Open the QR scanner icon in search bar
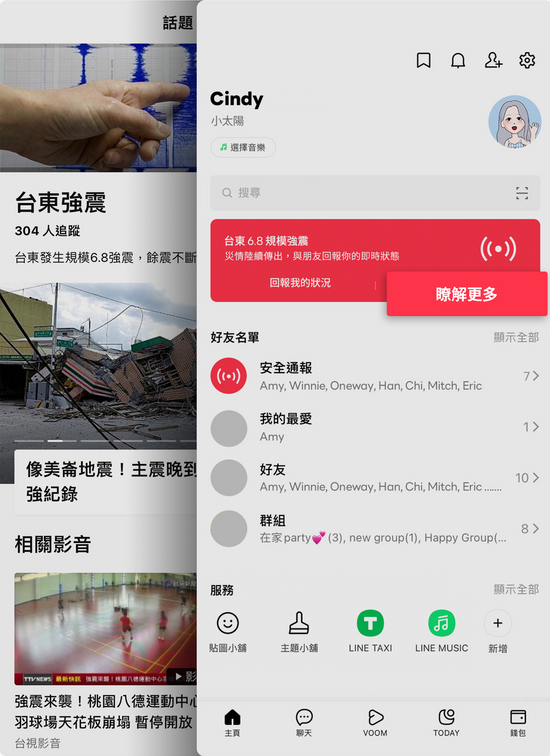This screenshot has width=550, height=756. (522, 193)
